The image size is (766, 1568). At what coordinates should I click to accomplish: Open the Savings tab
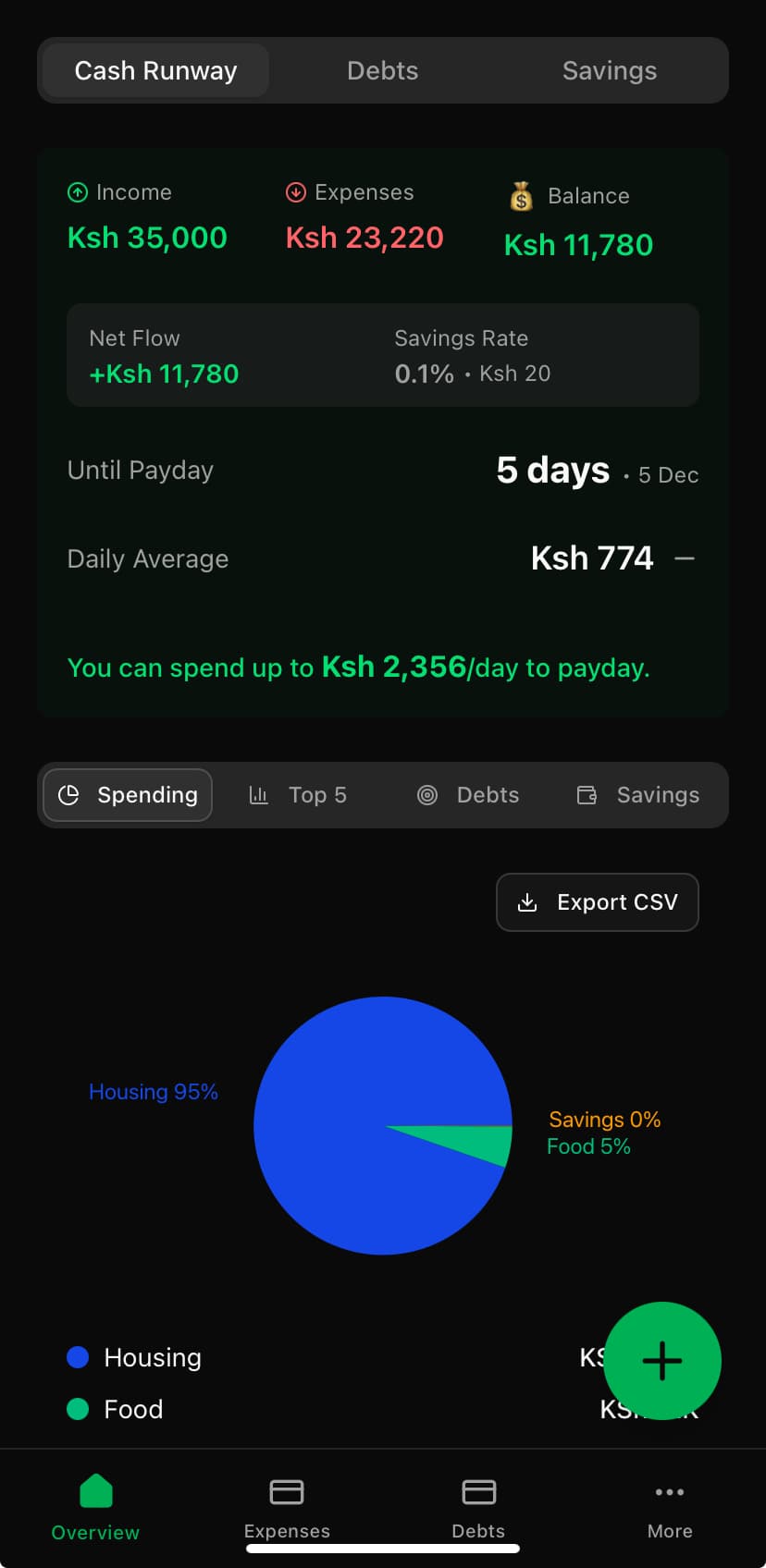(609, 70)
